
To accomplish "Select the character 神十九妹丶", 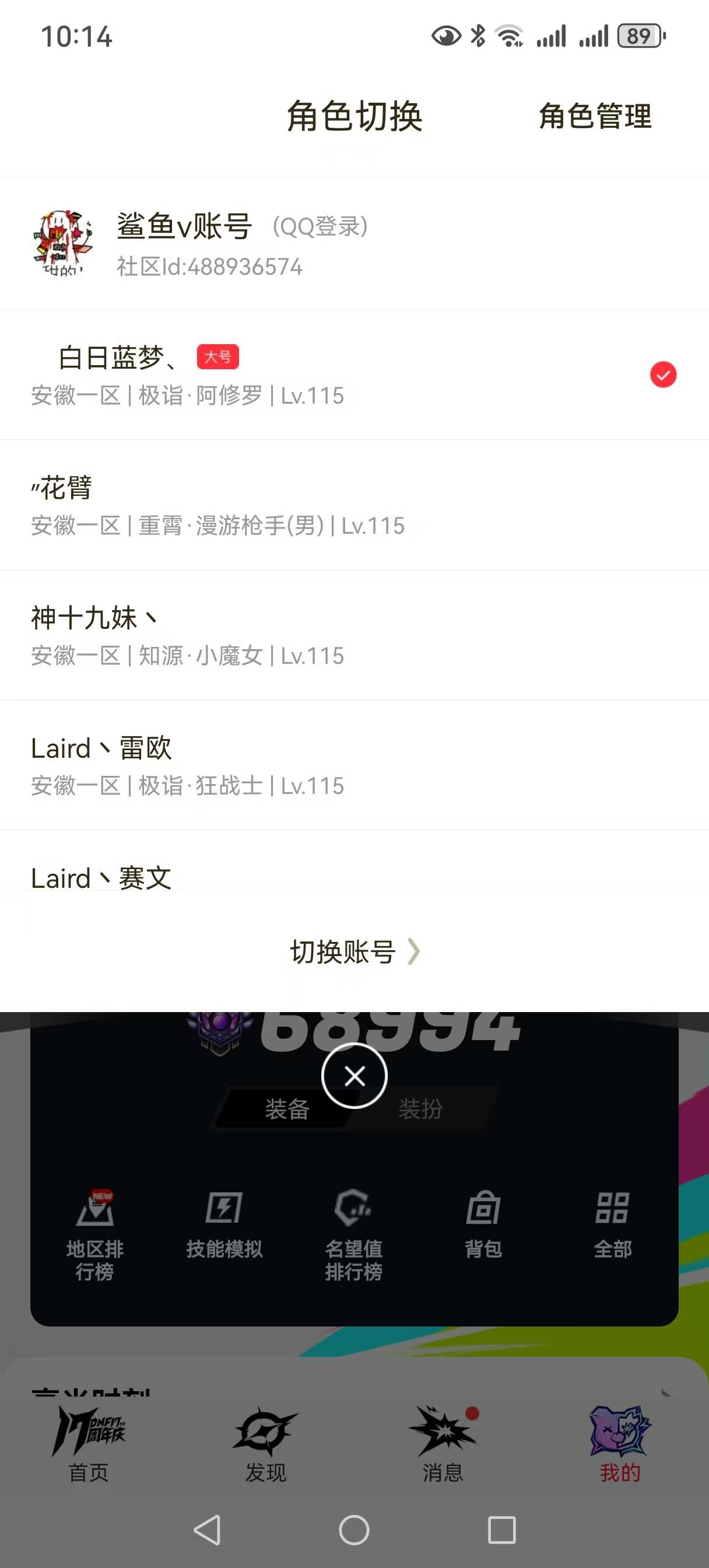I will (x=244, y=633).
